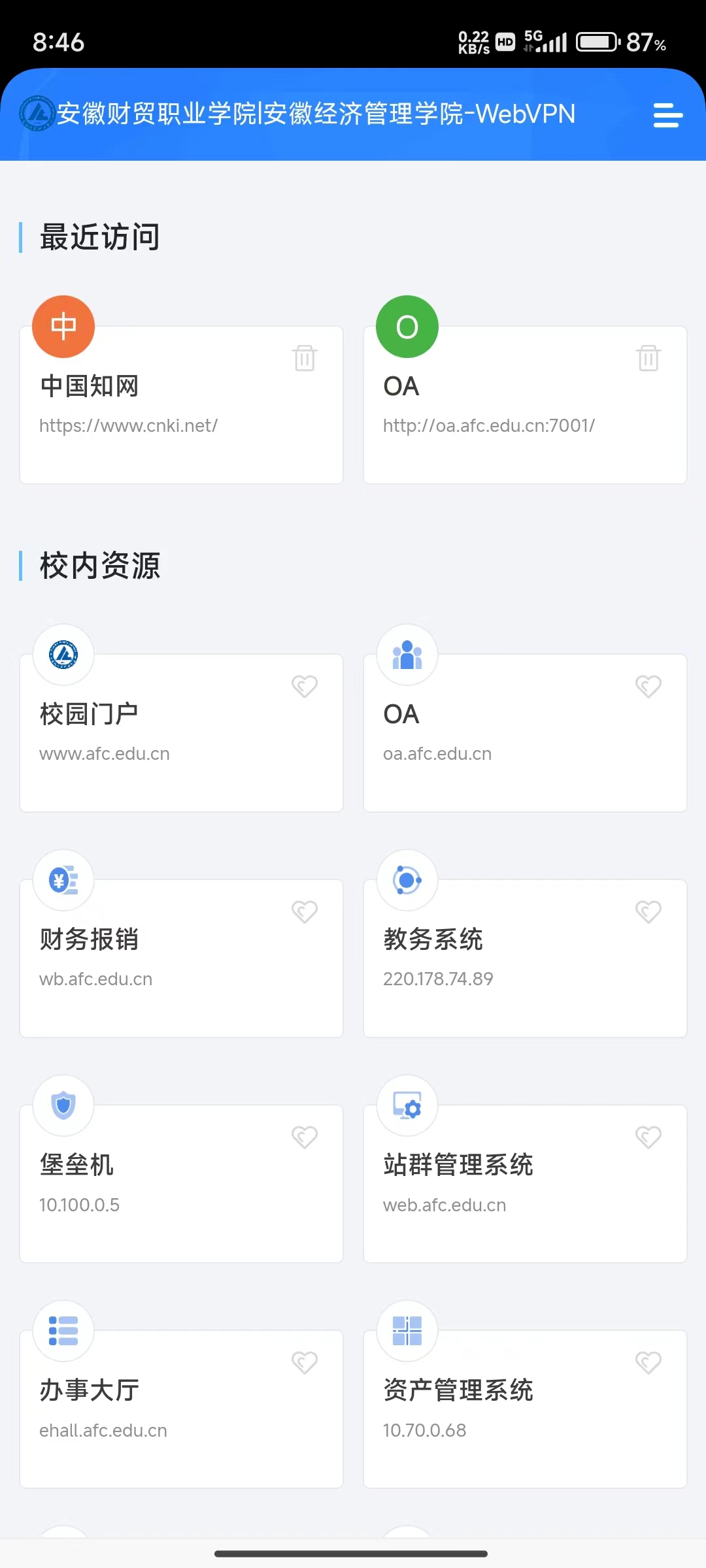The height and width of the screenshot is (1568, 706).
Task: Open the recently visited 中国知网 card
Action: coord(180,405)
